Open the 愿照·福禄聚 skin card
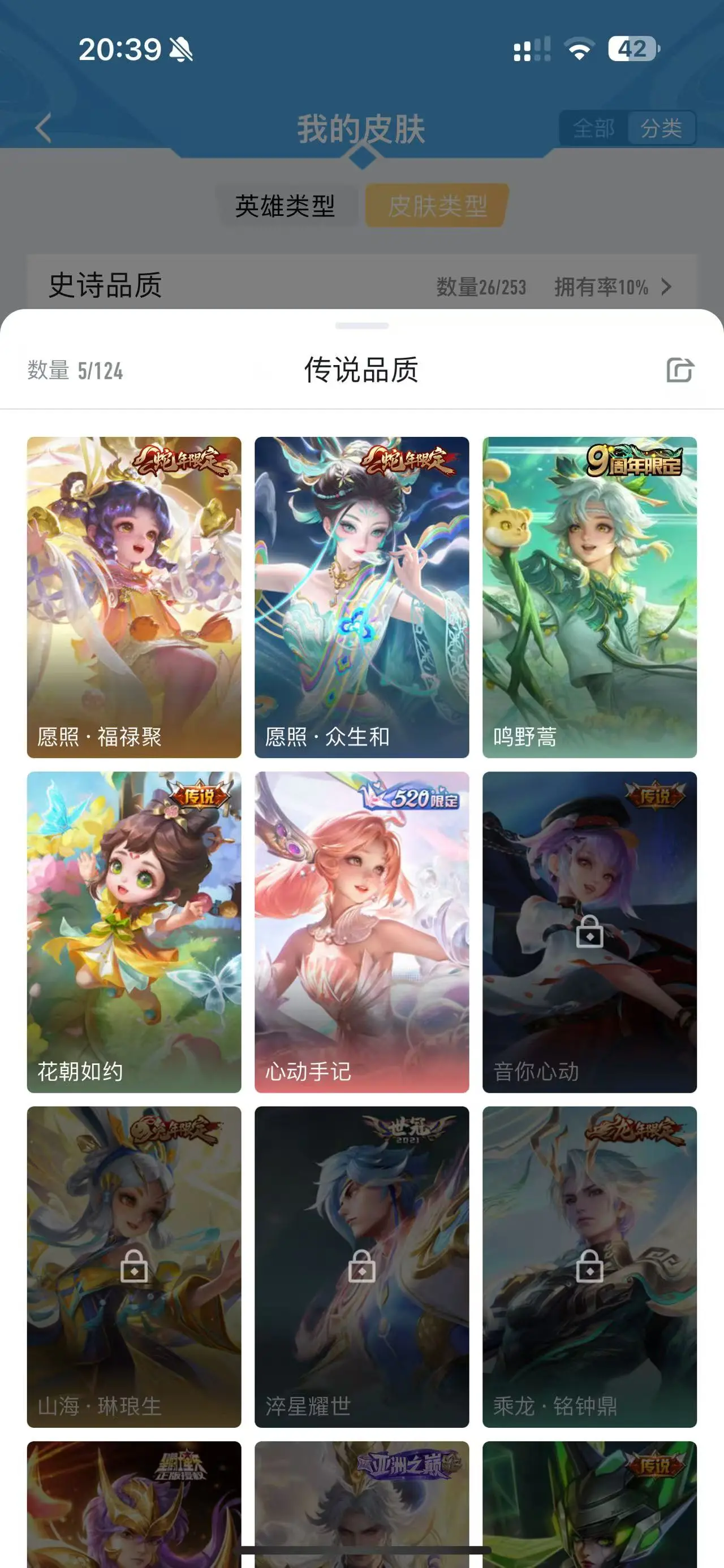The height and width of the screenshot is (1568, 724). click(x=134, y=597)
